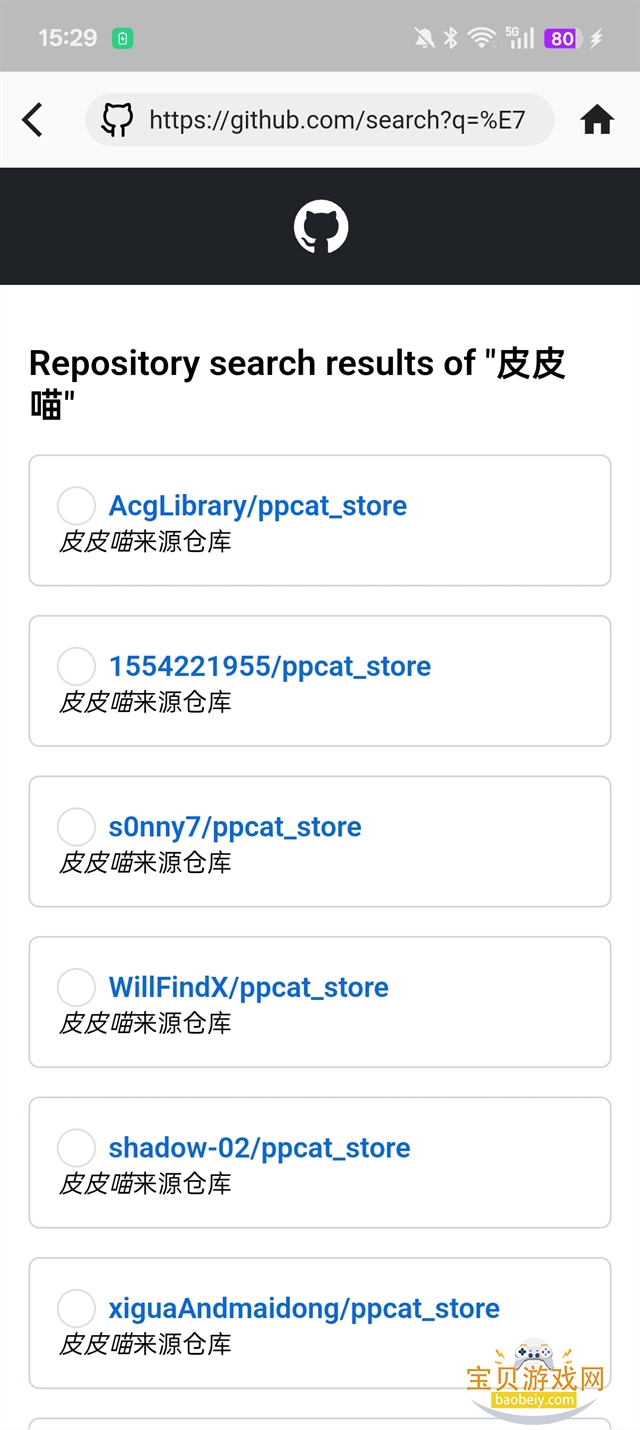Image resolution: width=640 pixels, height=1430 pixels.
Task: Tap the home icon in the toolbar
Action: [597, 120]
